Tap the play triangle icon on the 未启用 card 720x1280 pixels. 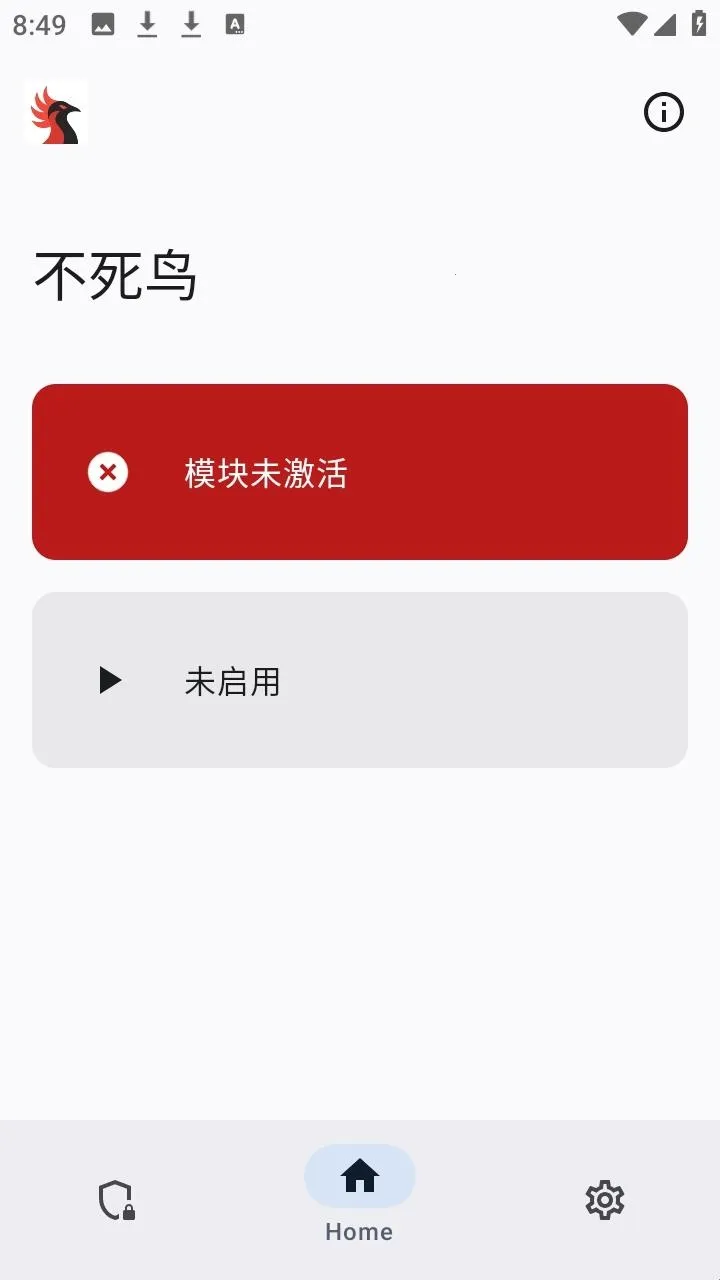point(110,680)
